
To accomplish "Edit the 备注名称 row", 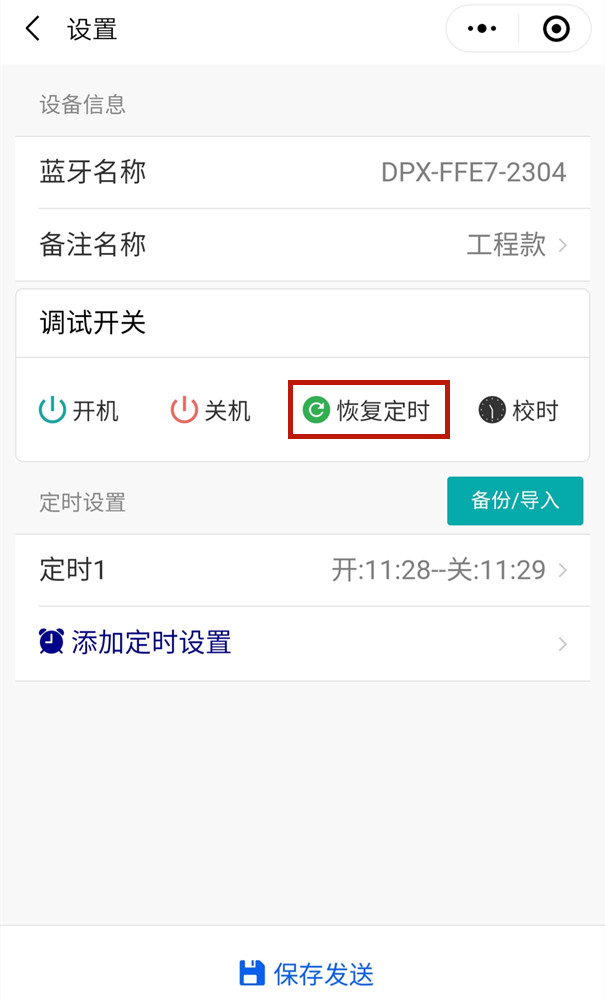I will tap(302, 245).
